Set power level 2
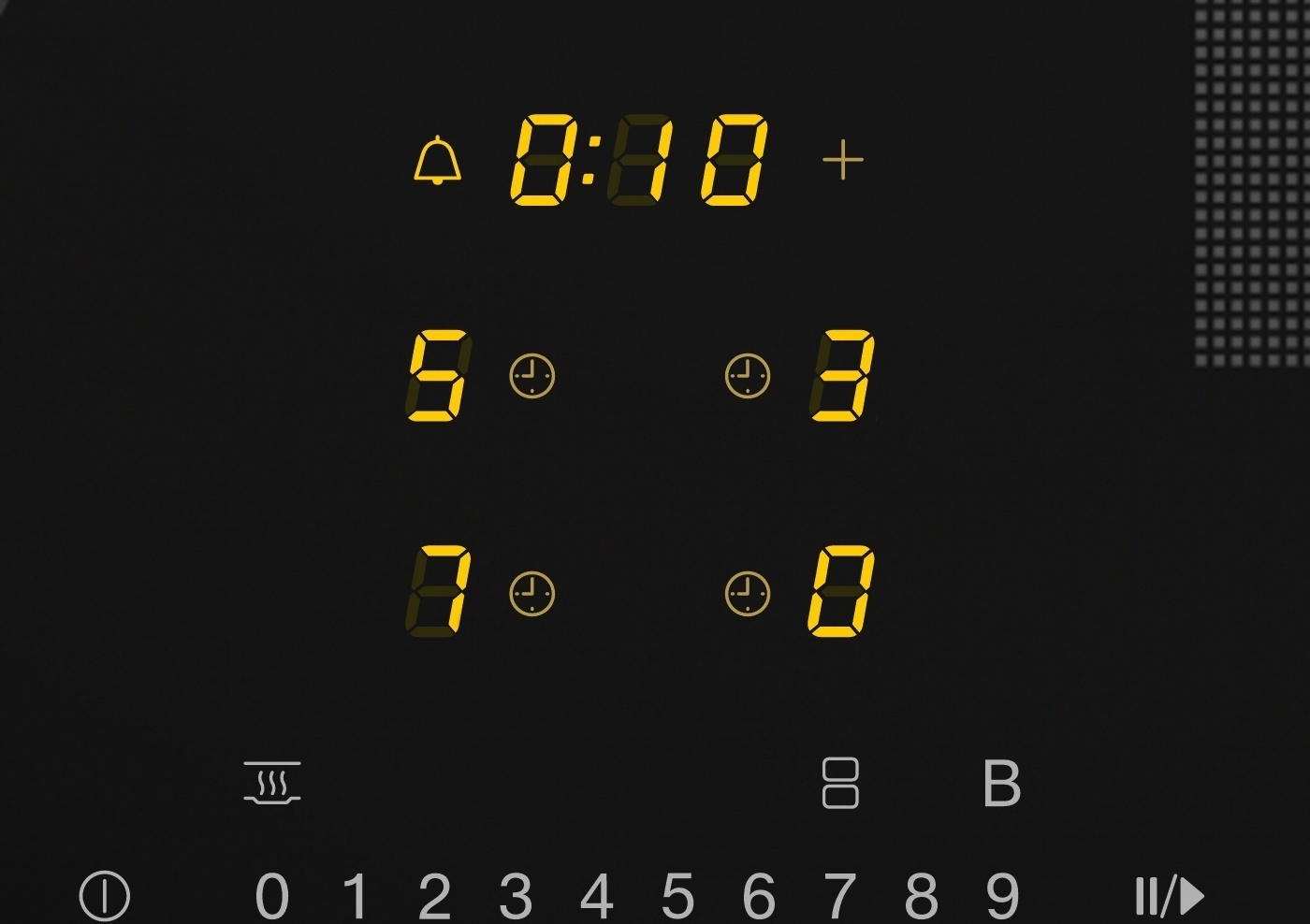Image resolution: width=1310 pixels, height=924 pixels. 435,896
